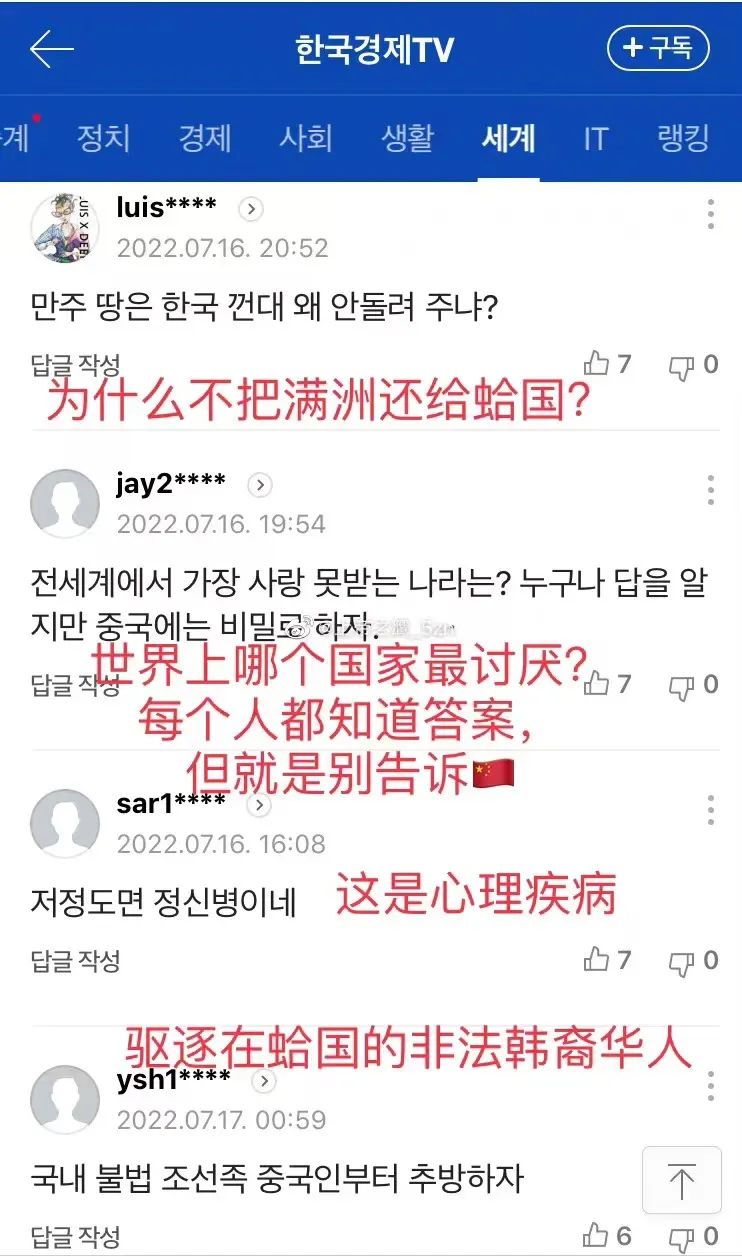
Task: Open overflow menu on luis**** comment
Action: click(711, 215)
